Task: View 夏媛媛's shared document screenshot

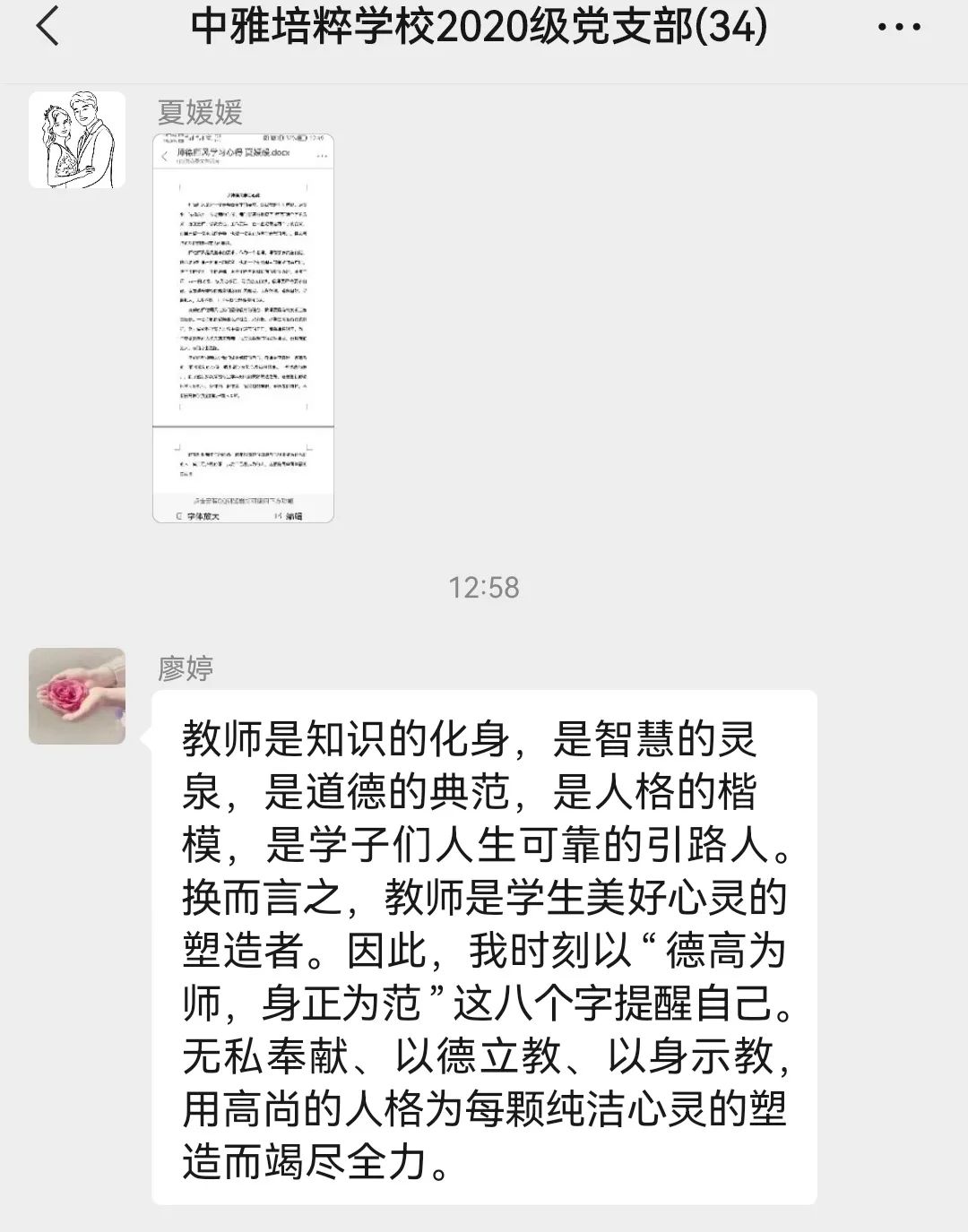Action: pos(243,328)
